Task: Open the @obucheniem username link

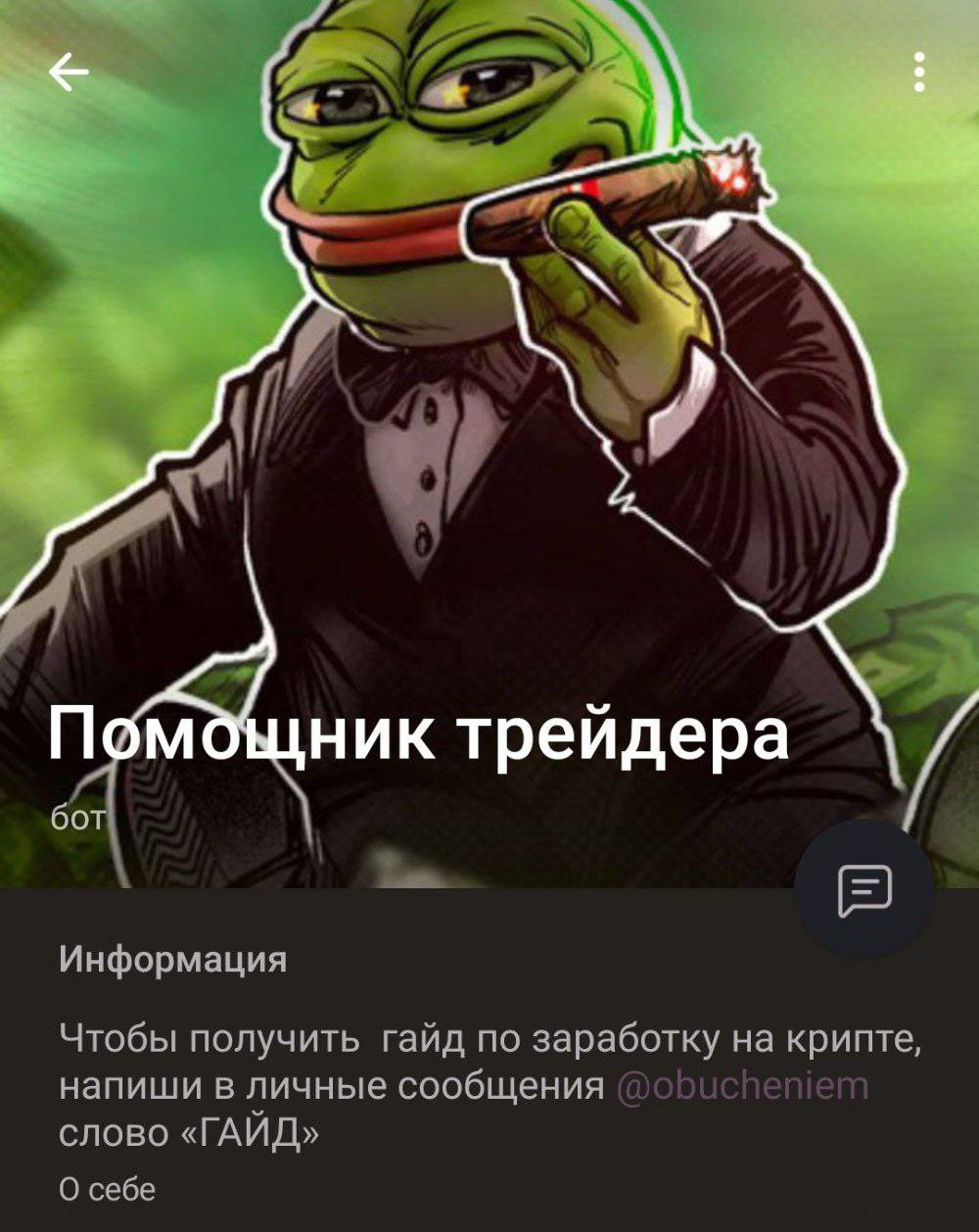Action: (x=742, y=1086)
